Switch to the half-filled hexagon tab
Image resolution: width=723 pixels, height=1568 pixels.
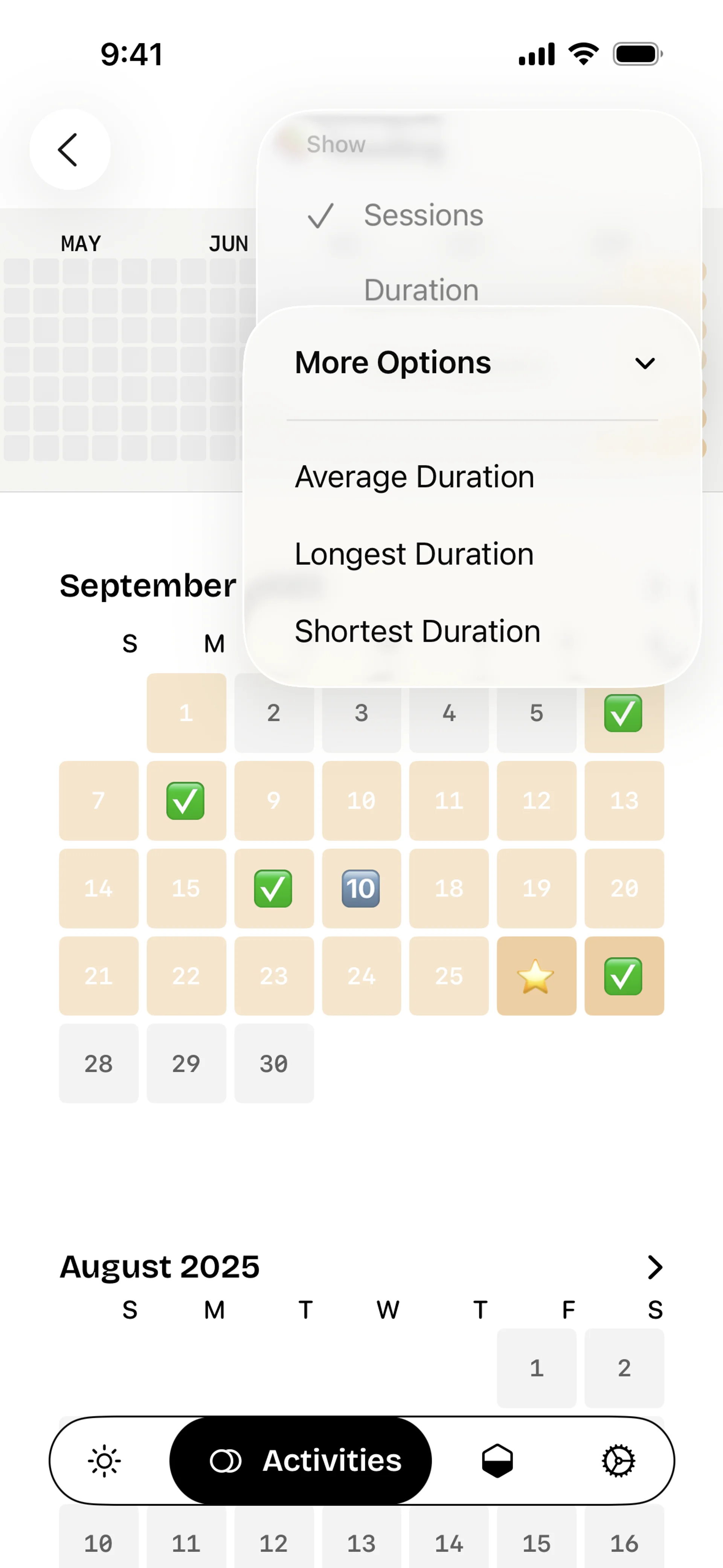[497, 1461]
